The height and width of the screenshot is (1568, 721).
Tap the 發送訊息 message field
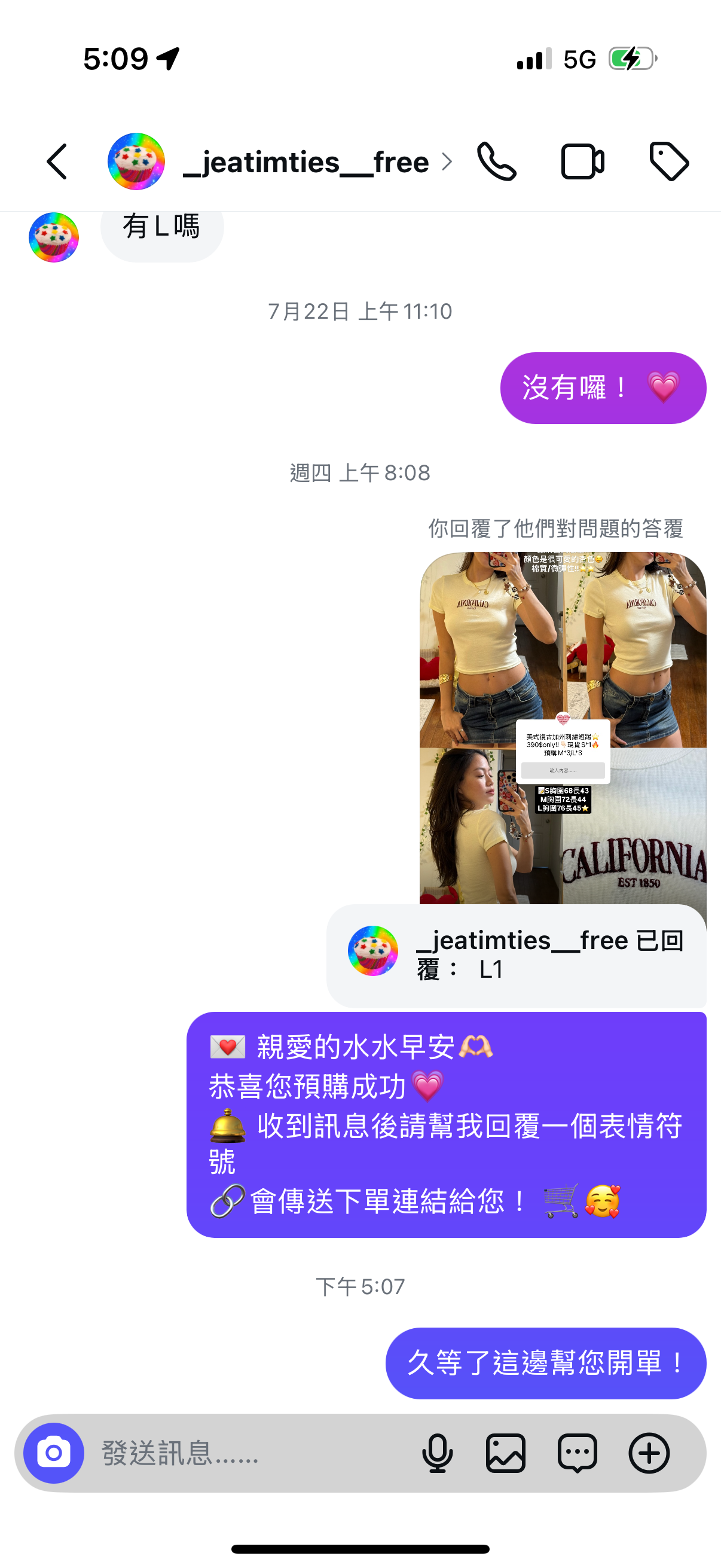tap(243, 1453)
